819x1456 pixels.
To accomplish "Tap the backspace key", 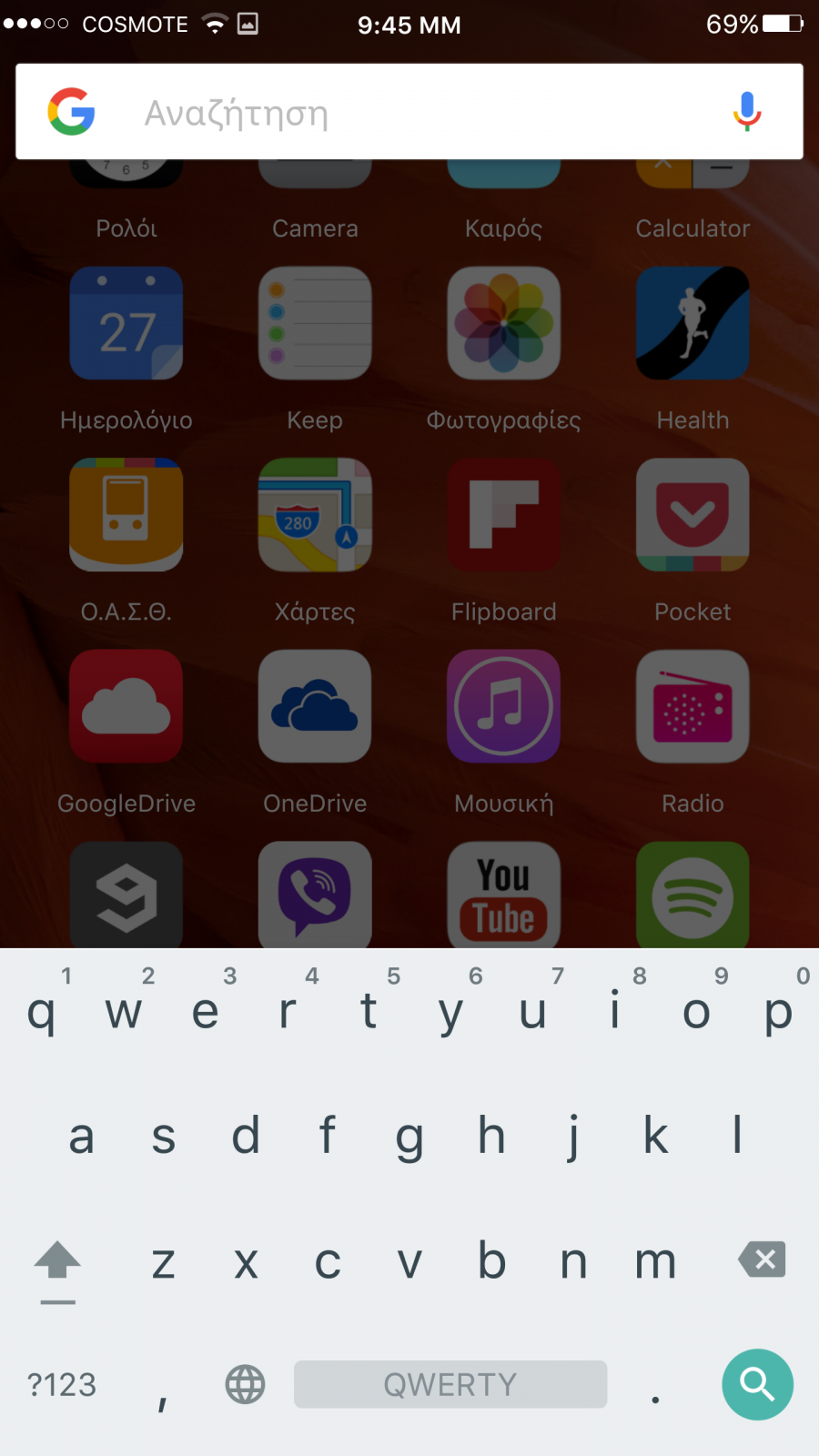I will [x=762, y=1259].
